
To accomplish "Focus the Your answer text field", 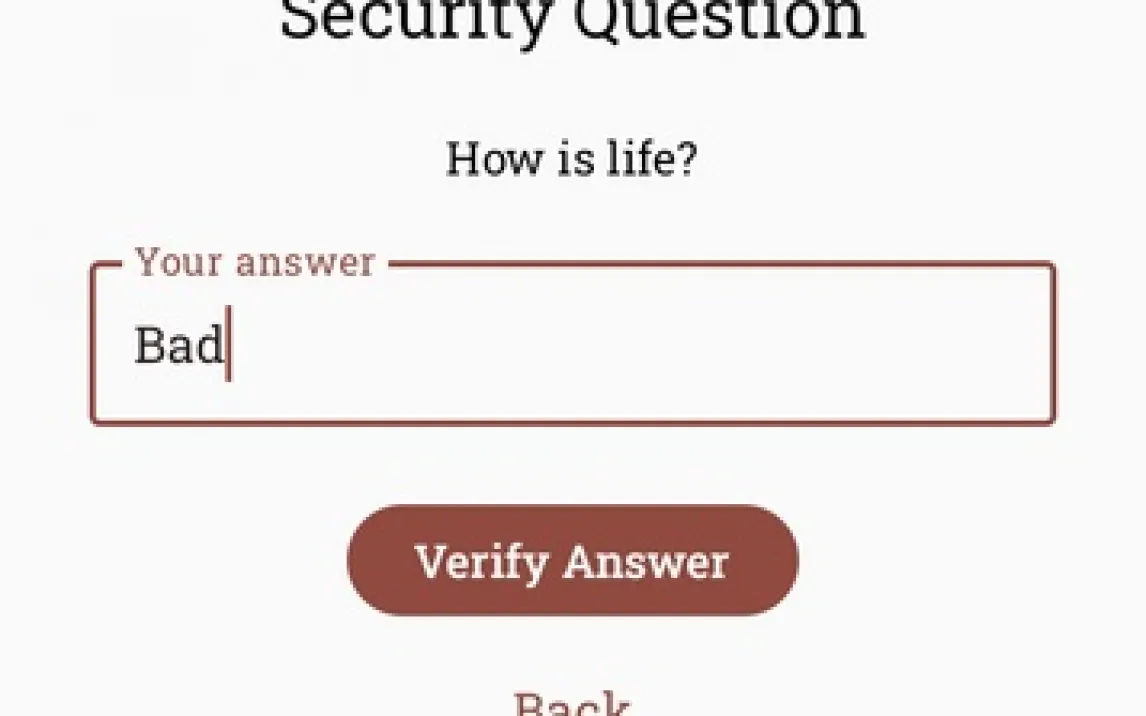I will (572, 345).
